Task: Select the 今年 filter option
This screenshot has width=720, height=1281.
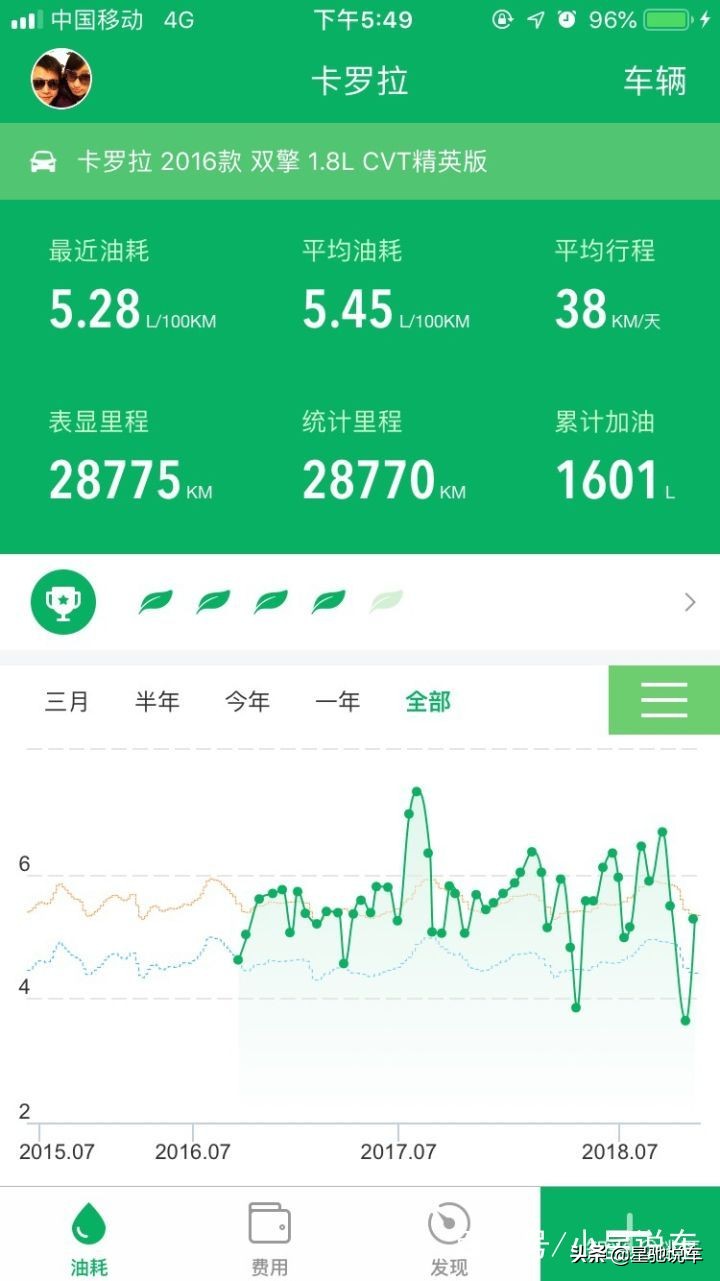Action: click(x=248, y=701)
